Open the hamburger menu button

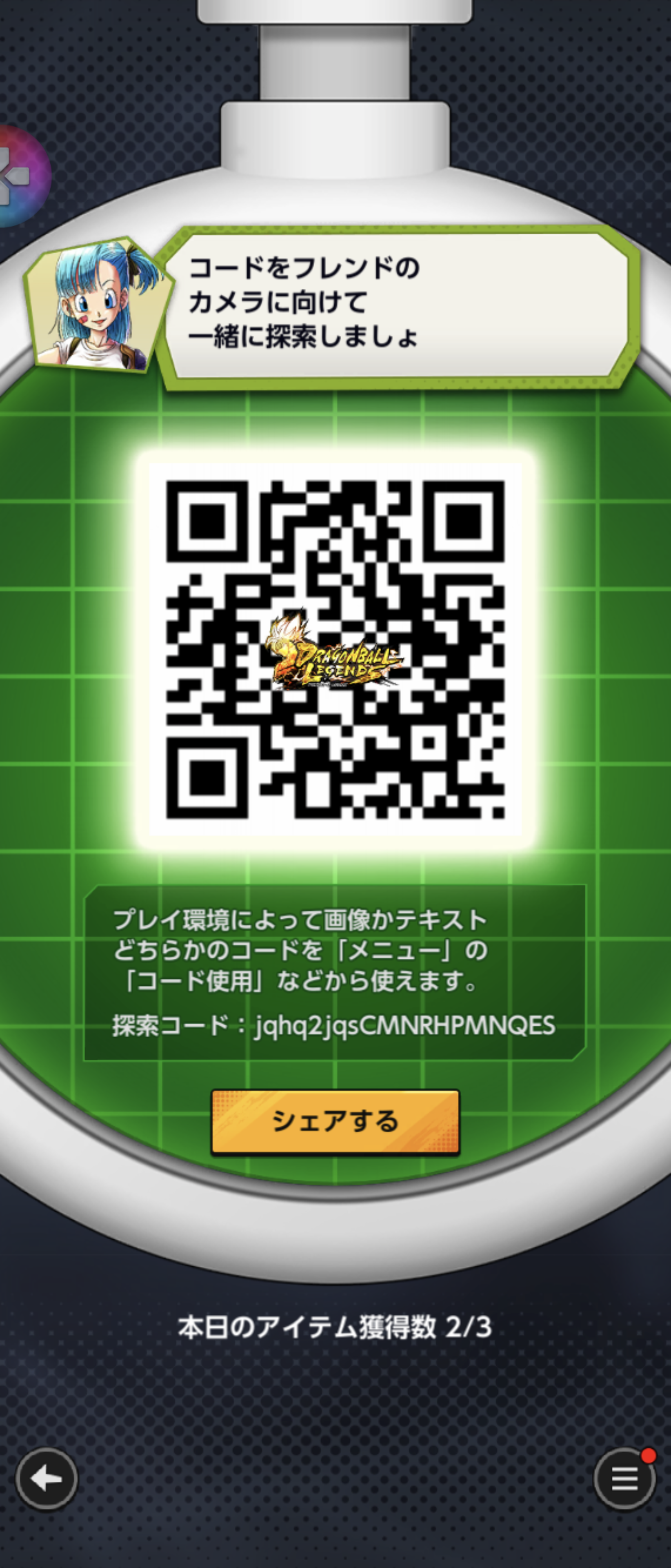624,1479
